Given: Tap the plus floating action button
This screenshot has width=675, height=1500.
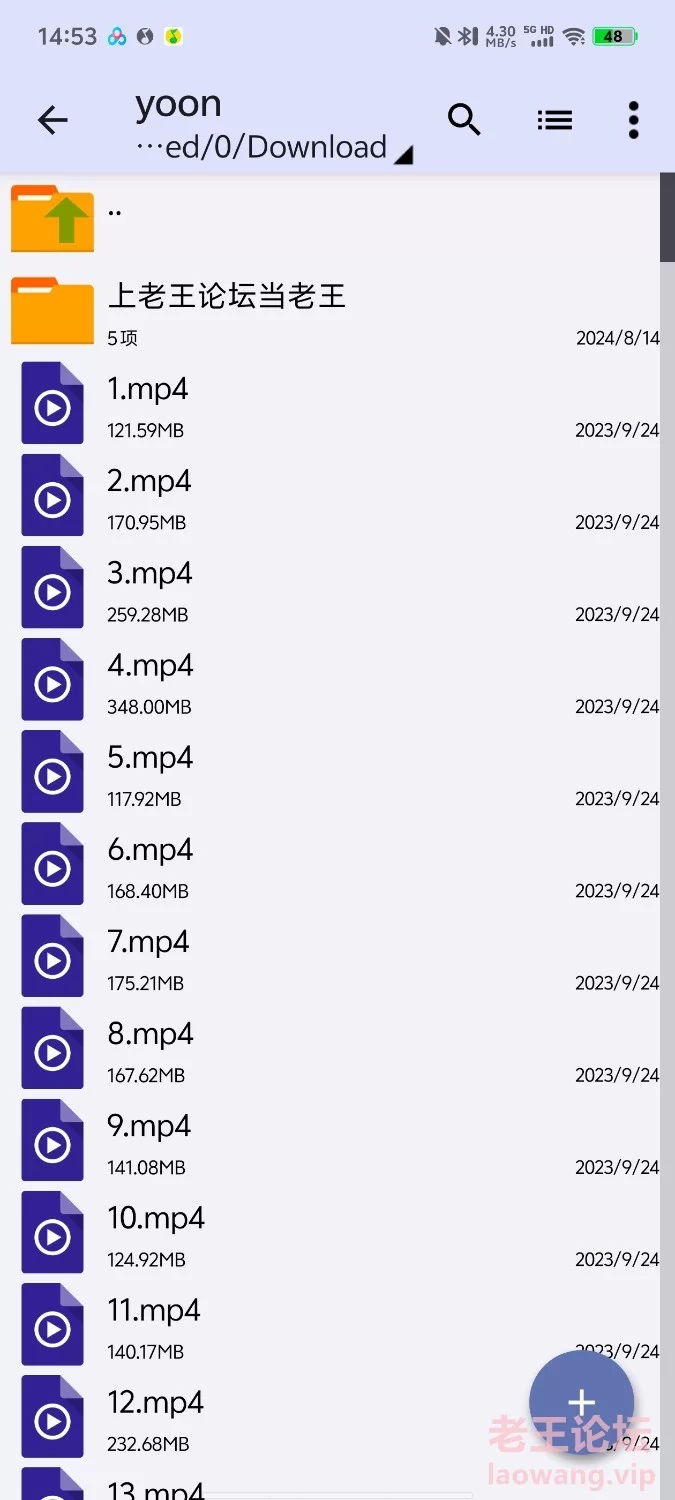Looking at the screenshot, I should point(581,1403).
